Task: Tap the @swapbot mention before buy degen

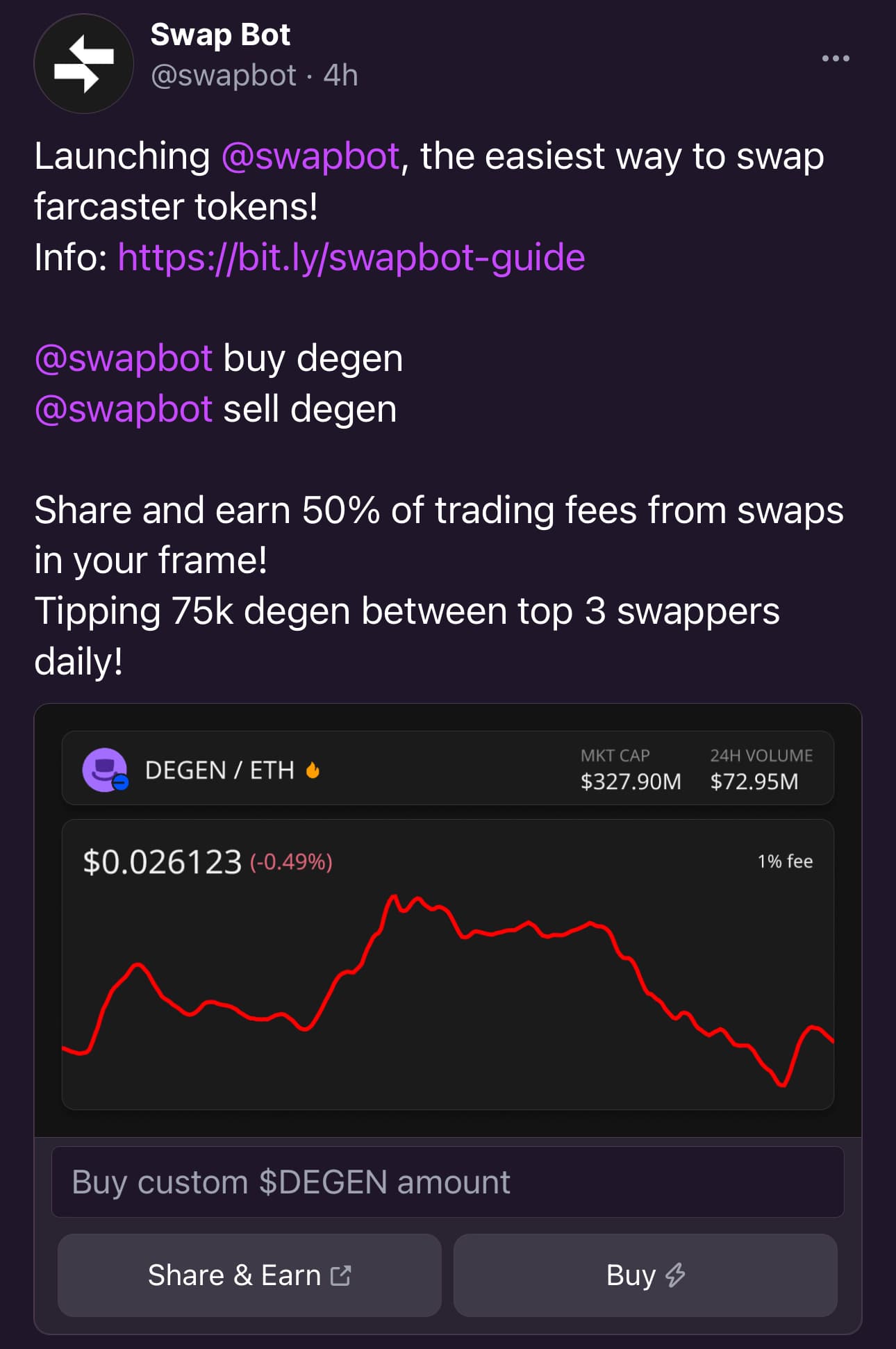Action: click(124, 359)
